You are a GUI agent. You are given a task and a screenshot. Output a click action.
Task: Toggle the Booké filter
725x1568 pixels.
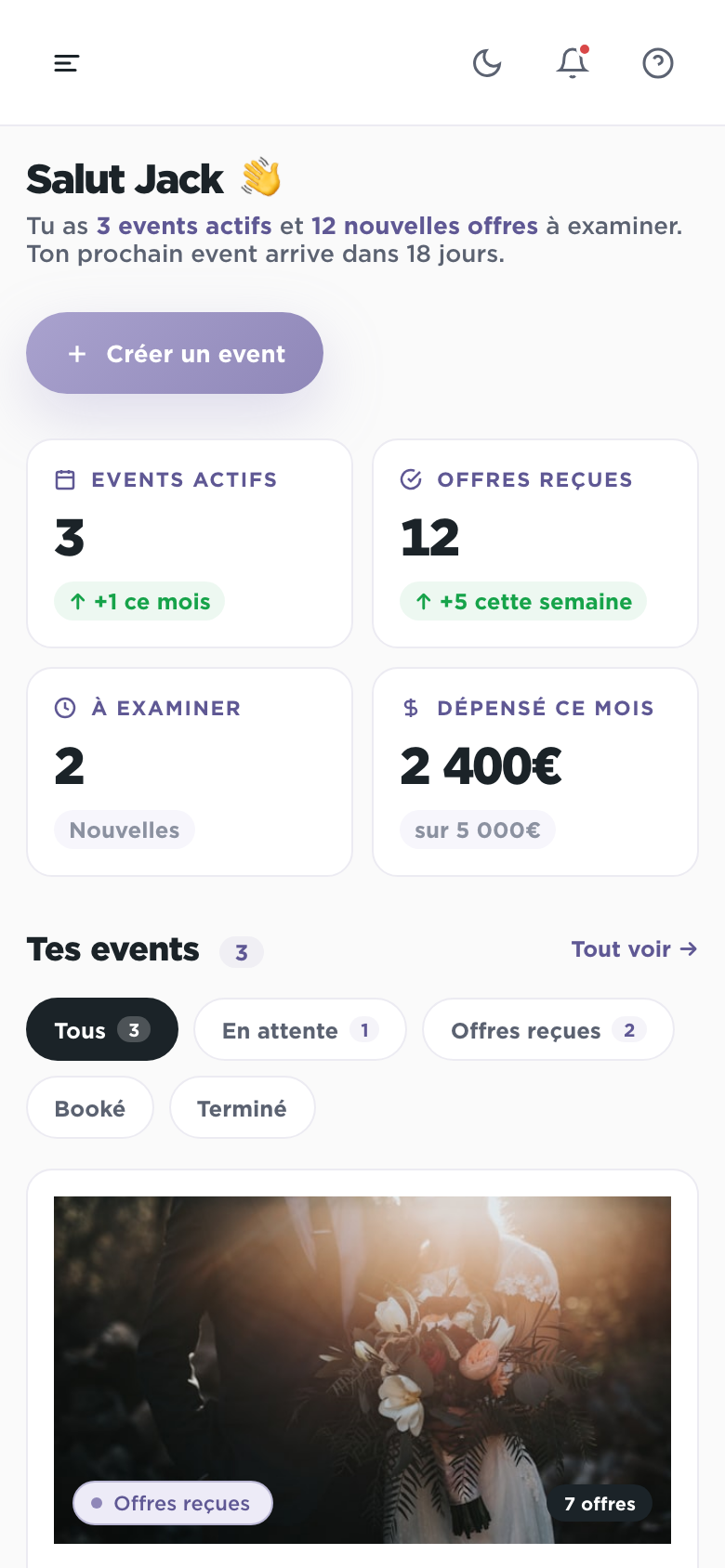(x=89, y=1107)
